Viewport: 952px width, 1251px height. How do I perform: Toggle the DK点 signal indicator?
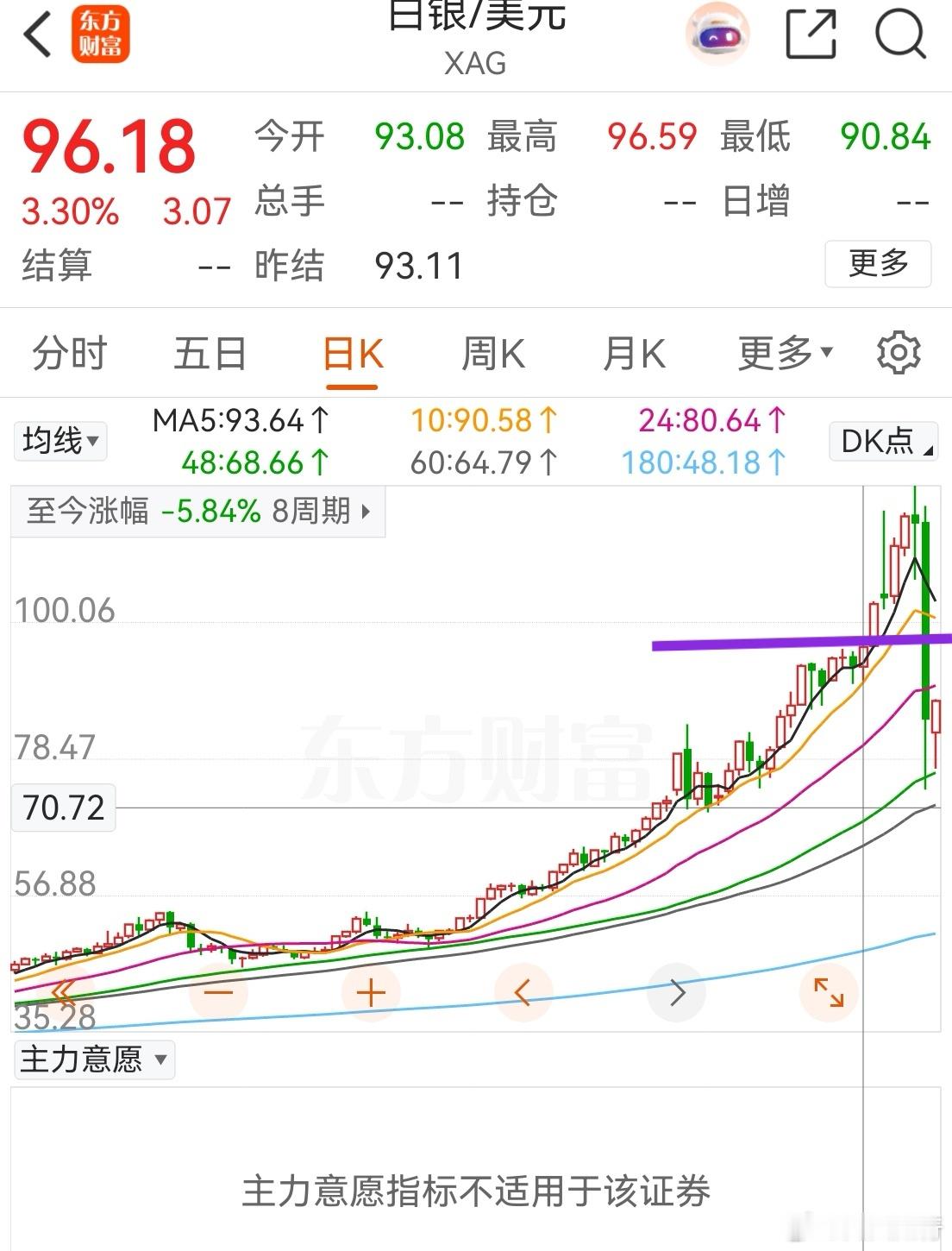point(881,441)
